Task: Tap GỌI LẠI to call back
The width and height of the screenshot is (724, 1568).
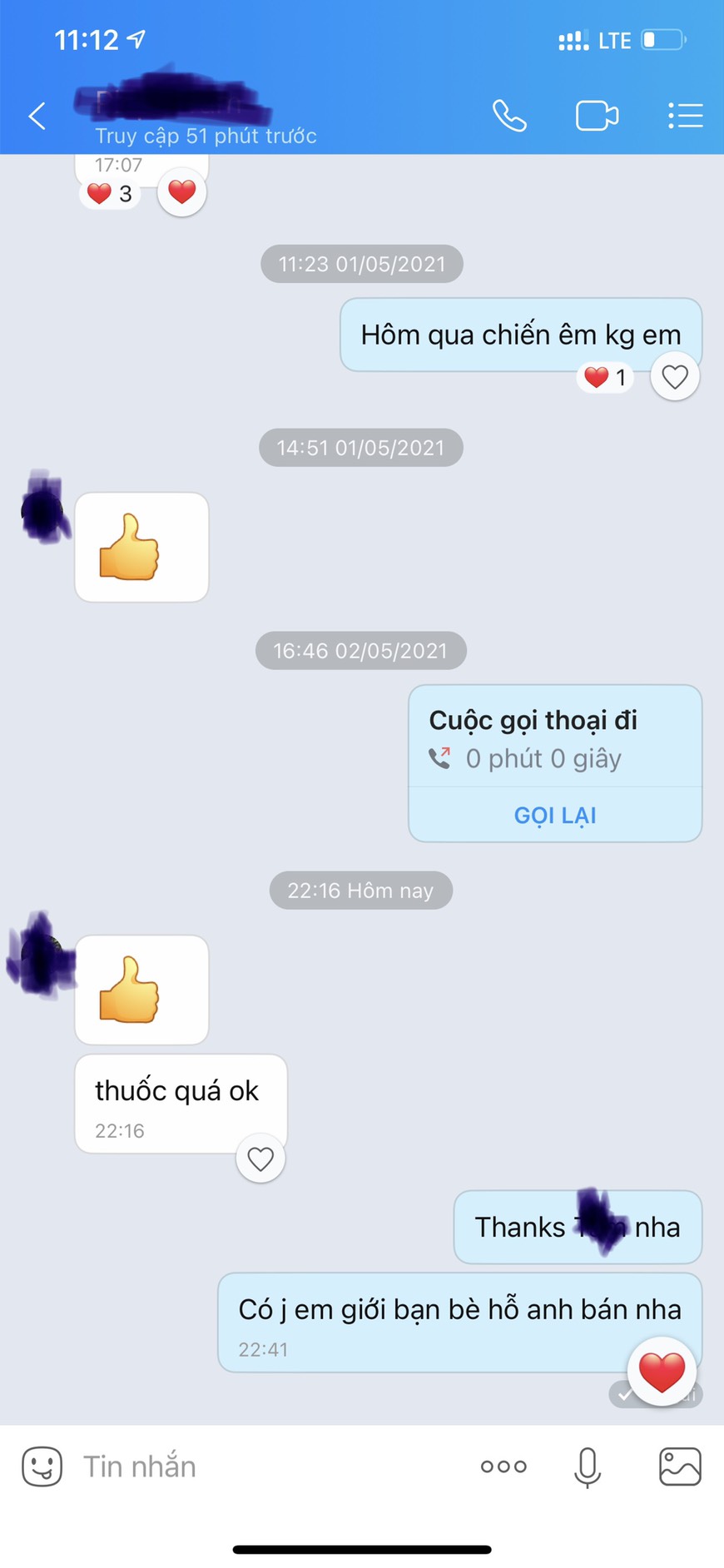Action: 555,815
